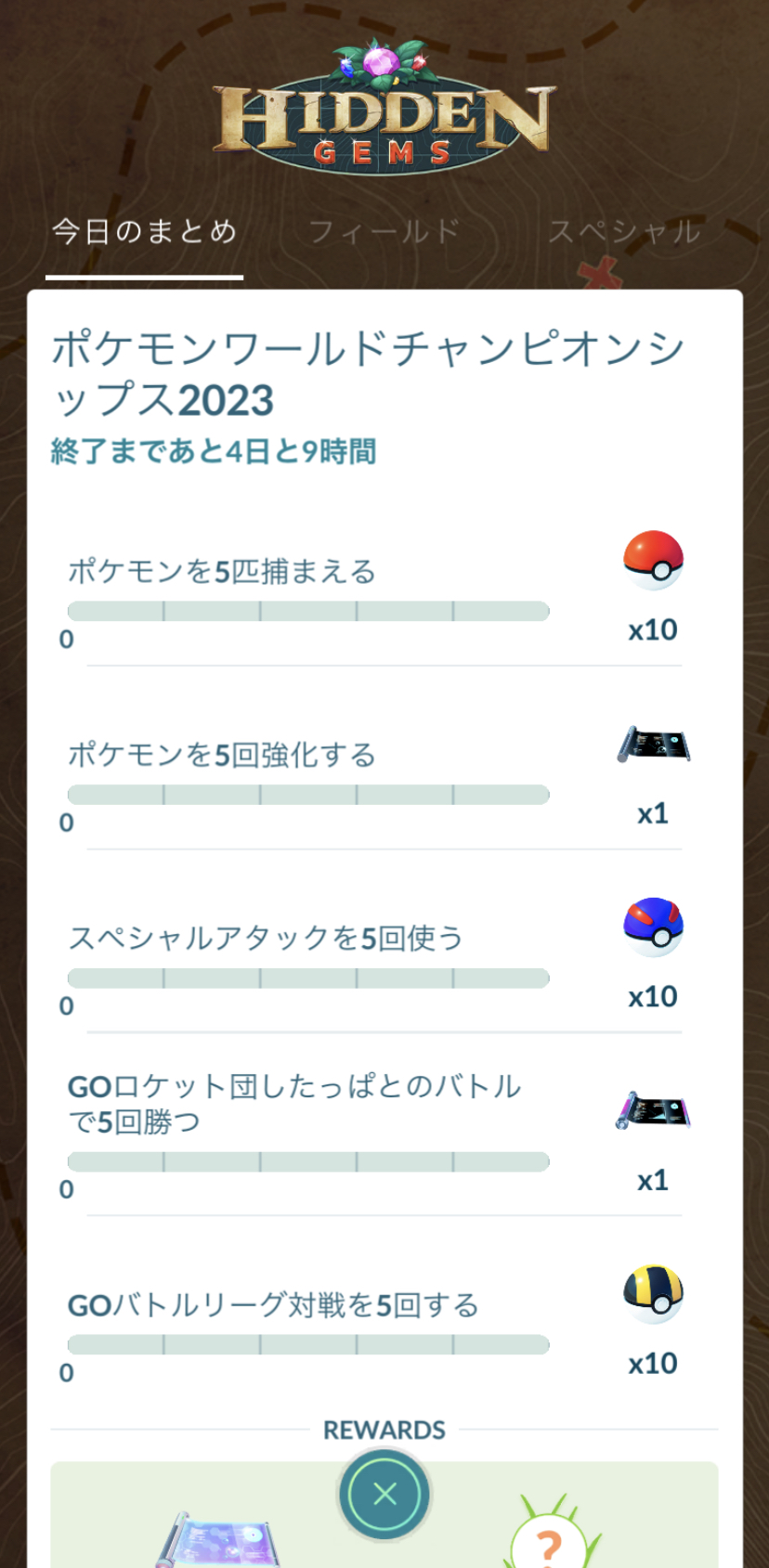Tap the progress bar for Special Attack task
Viewport: 769px width, 1568px height.
[x=306, y=978]
